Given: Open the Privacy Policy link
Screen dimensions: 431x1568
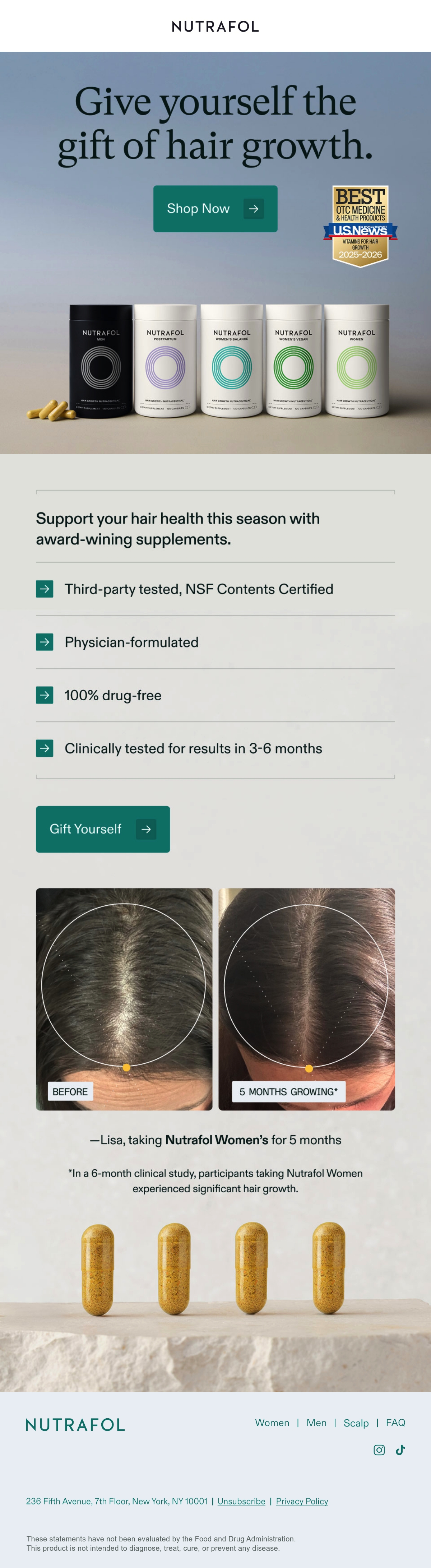Looking at the screenshot, I should 302,1501.
